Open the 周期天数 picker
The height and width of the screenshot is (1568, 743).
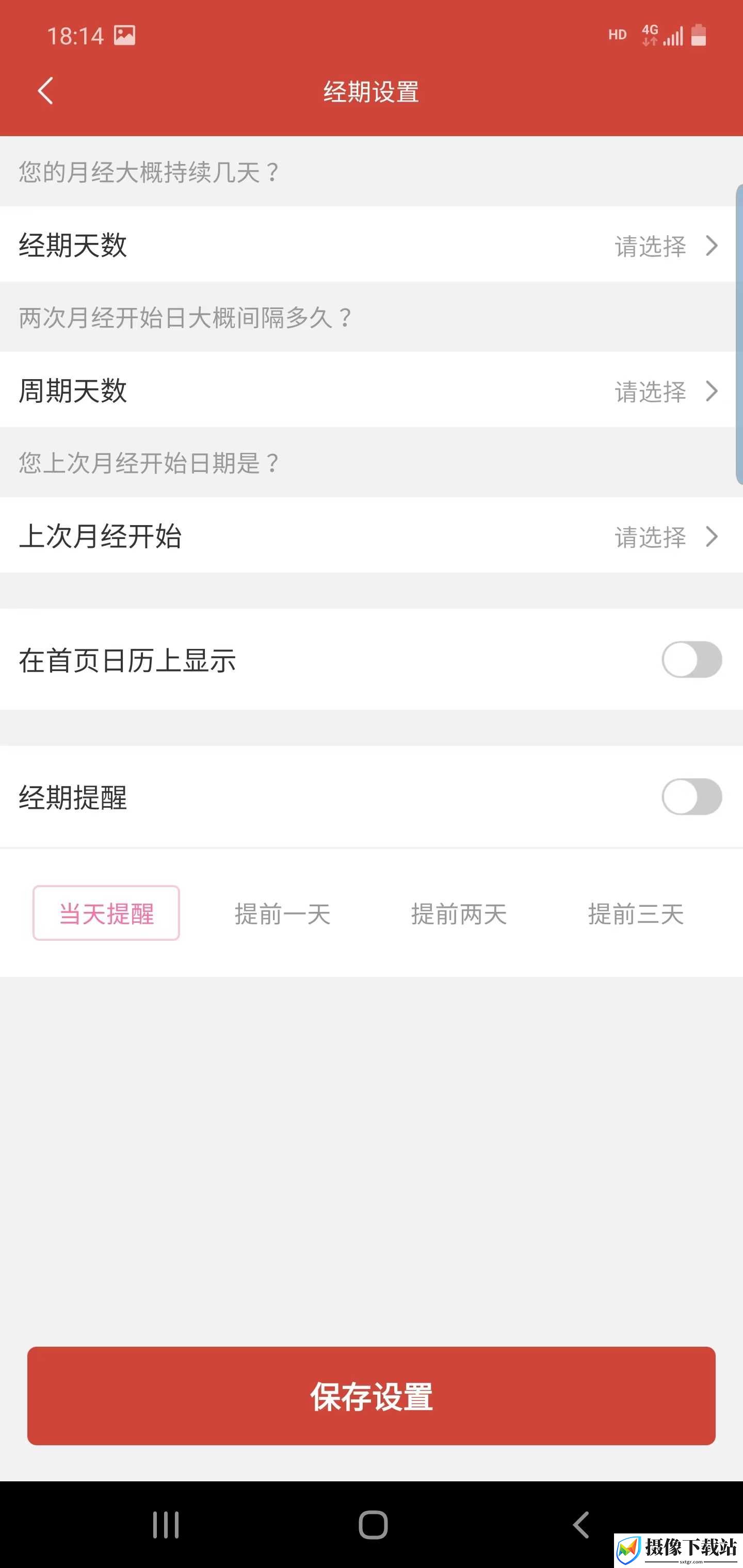tap(372, 390)
